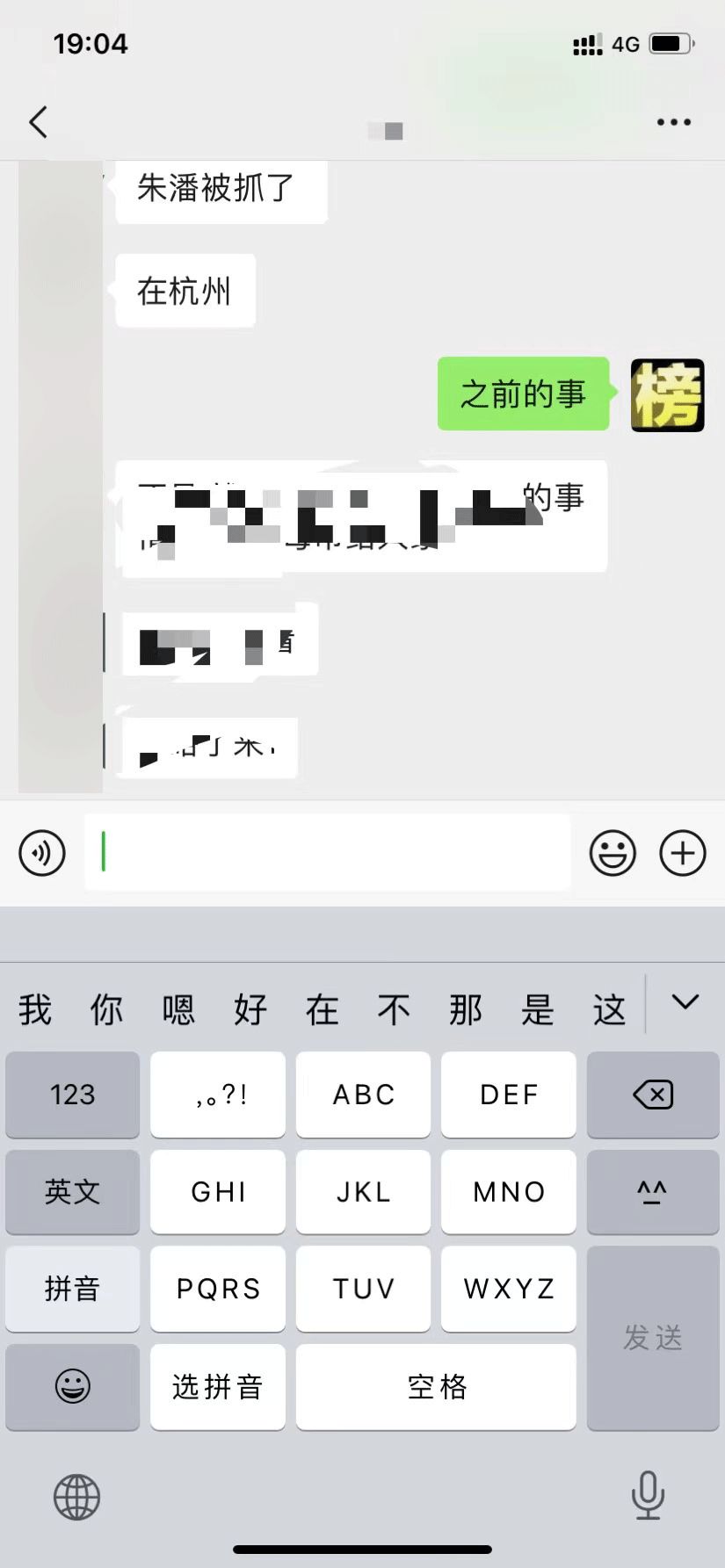Go back to the chat list
This screenshot has height=1568, width=725.
39,122
